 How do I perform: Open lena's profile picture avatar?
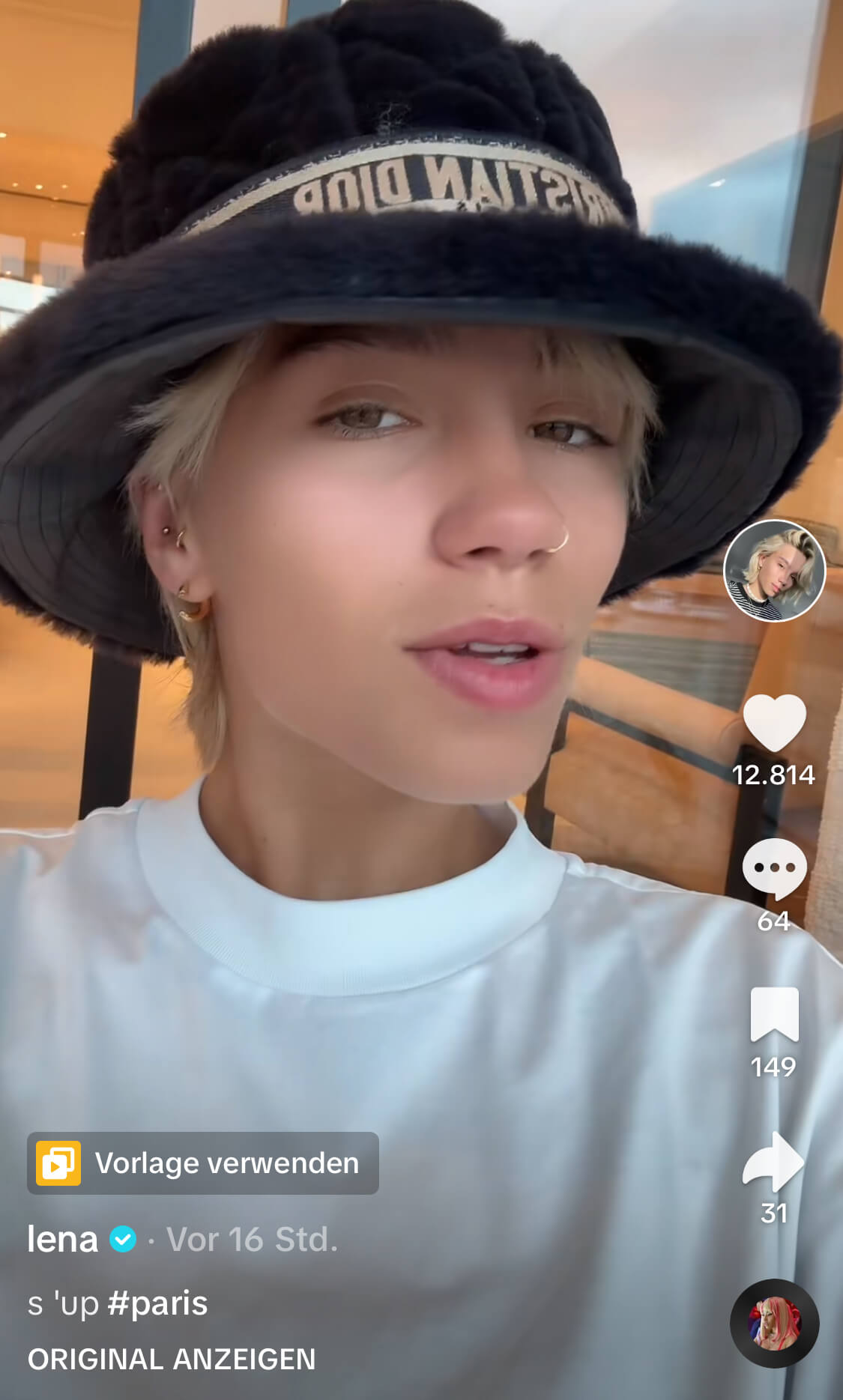tap(774, 571)
